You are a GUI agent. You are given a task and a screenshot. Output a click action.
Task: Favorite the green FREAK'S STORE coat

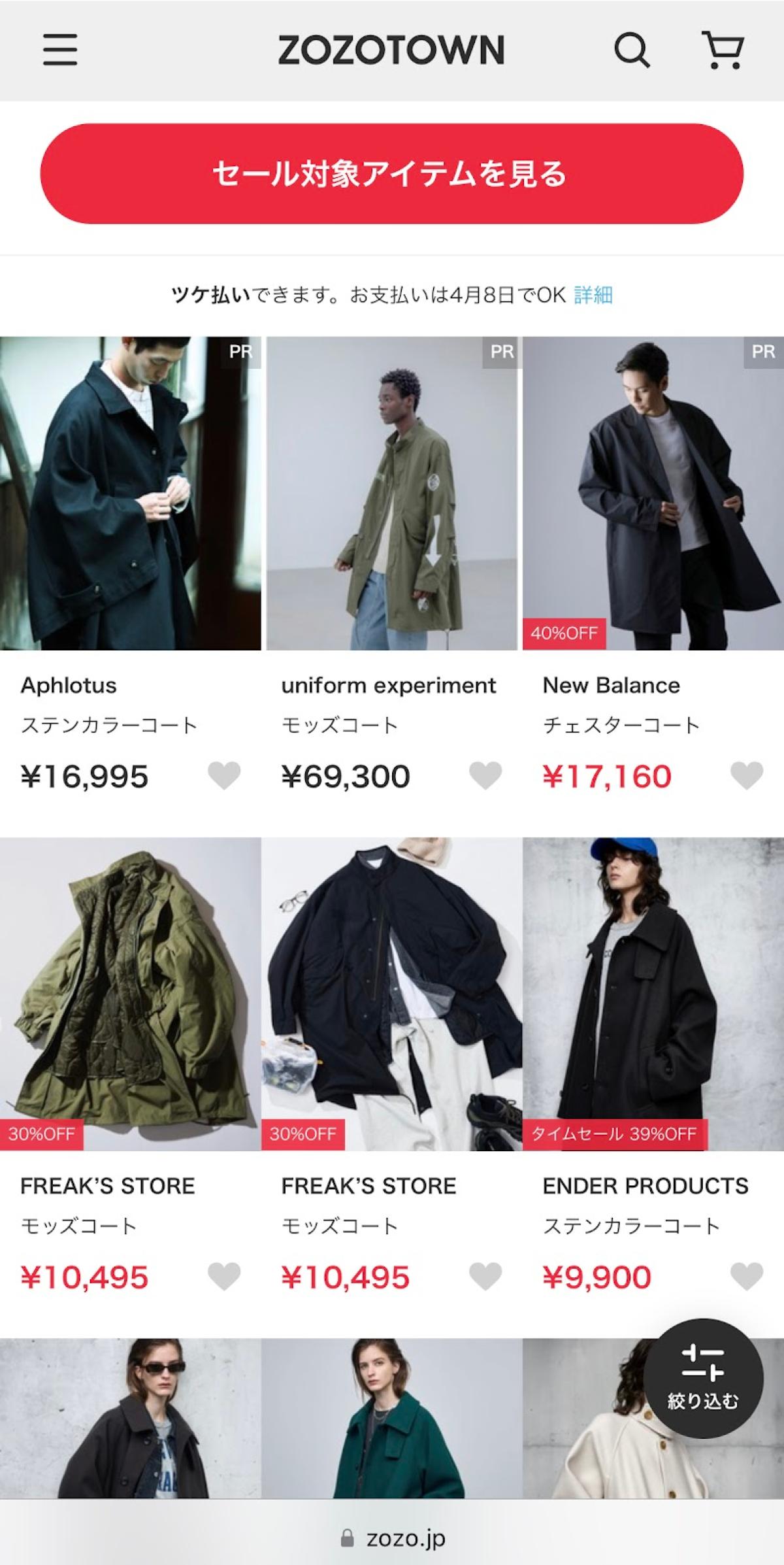tap(224, 1276)
